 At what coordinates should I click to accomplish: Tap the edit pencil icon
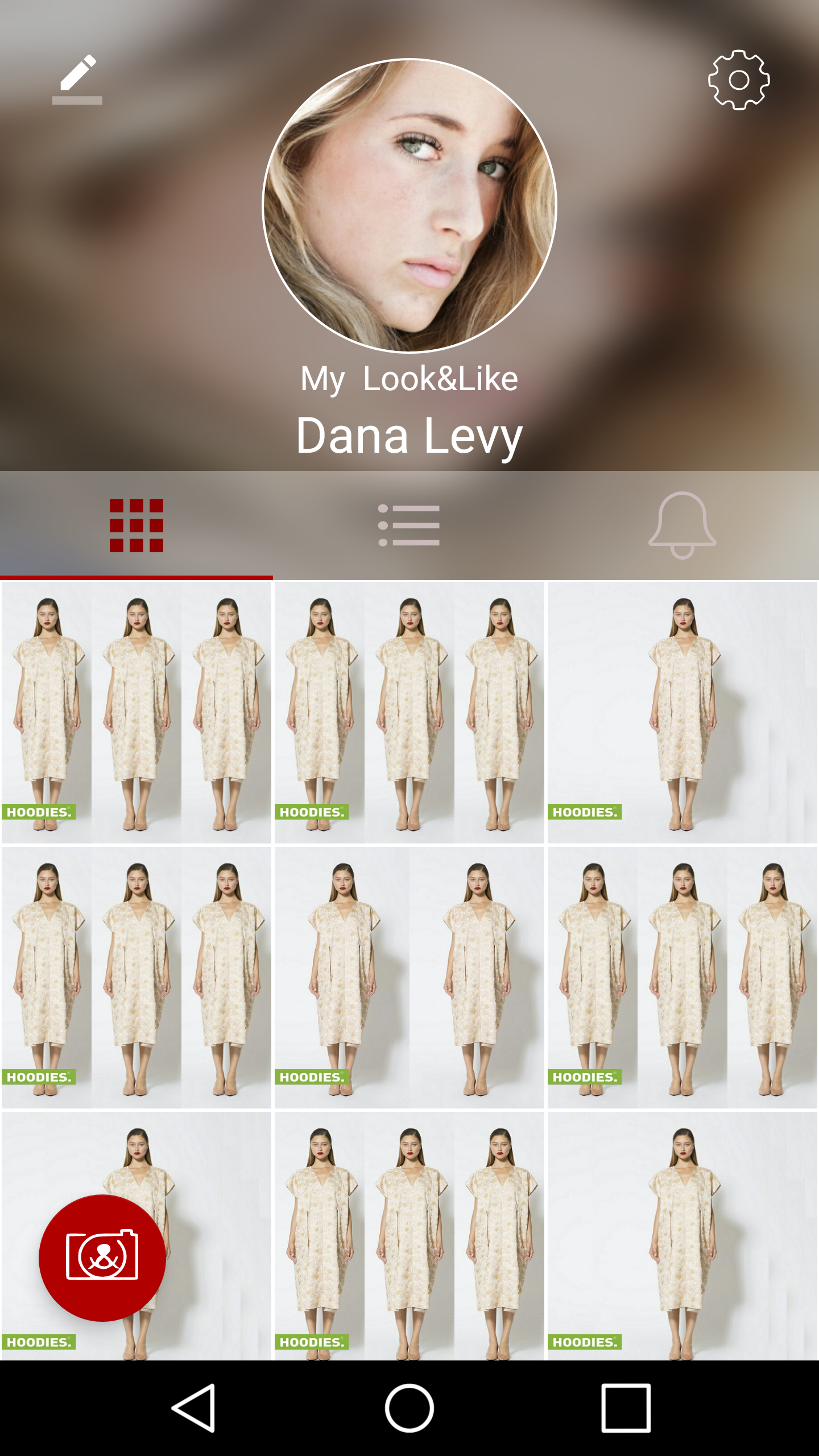tap(78, 78)
